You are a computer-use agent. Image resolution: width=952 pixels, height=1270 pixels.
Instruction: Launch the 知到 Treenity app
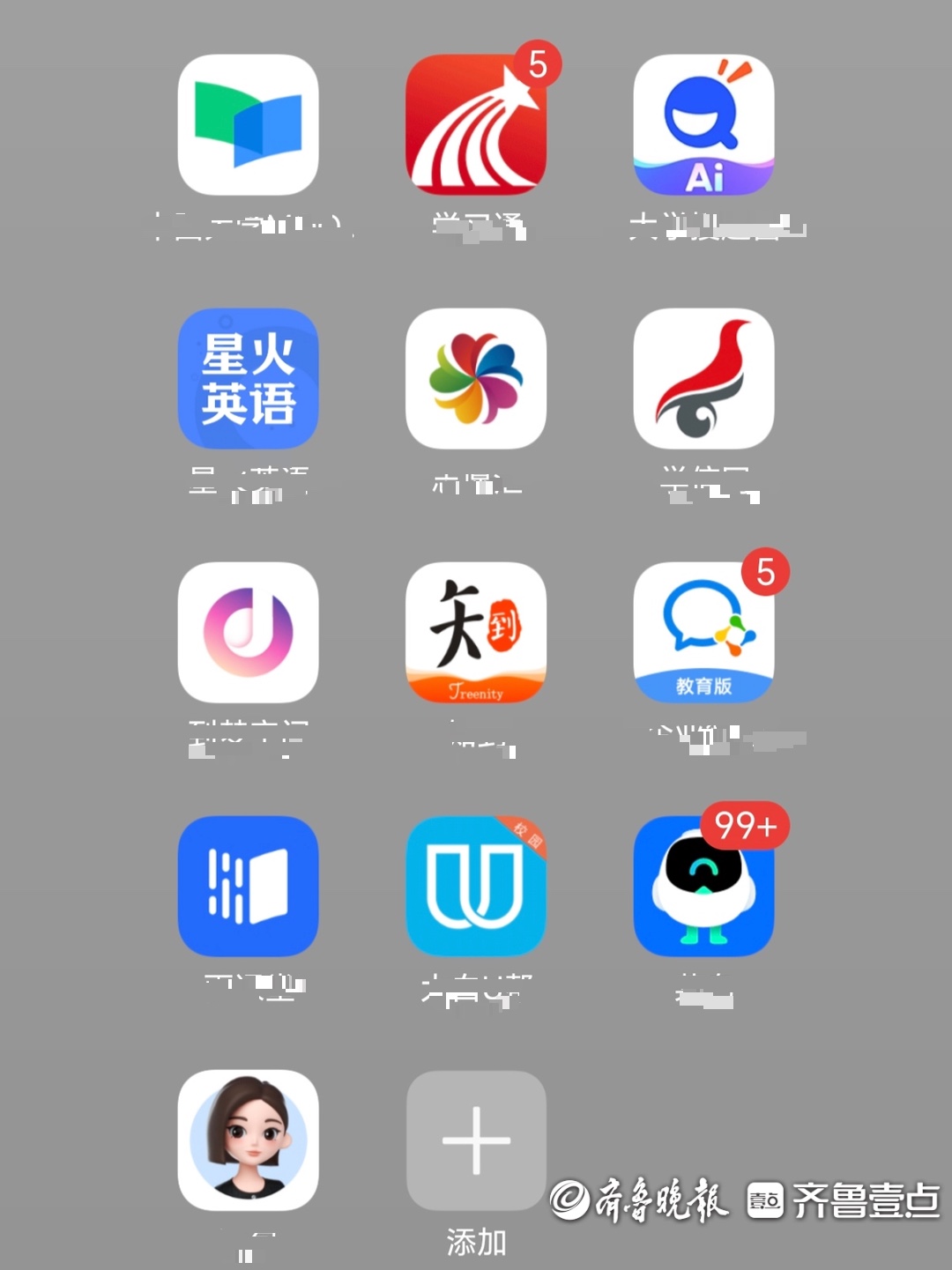coord(475,633)
